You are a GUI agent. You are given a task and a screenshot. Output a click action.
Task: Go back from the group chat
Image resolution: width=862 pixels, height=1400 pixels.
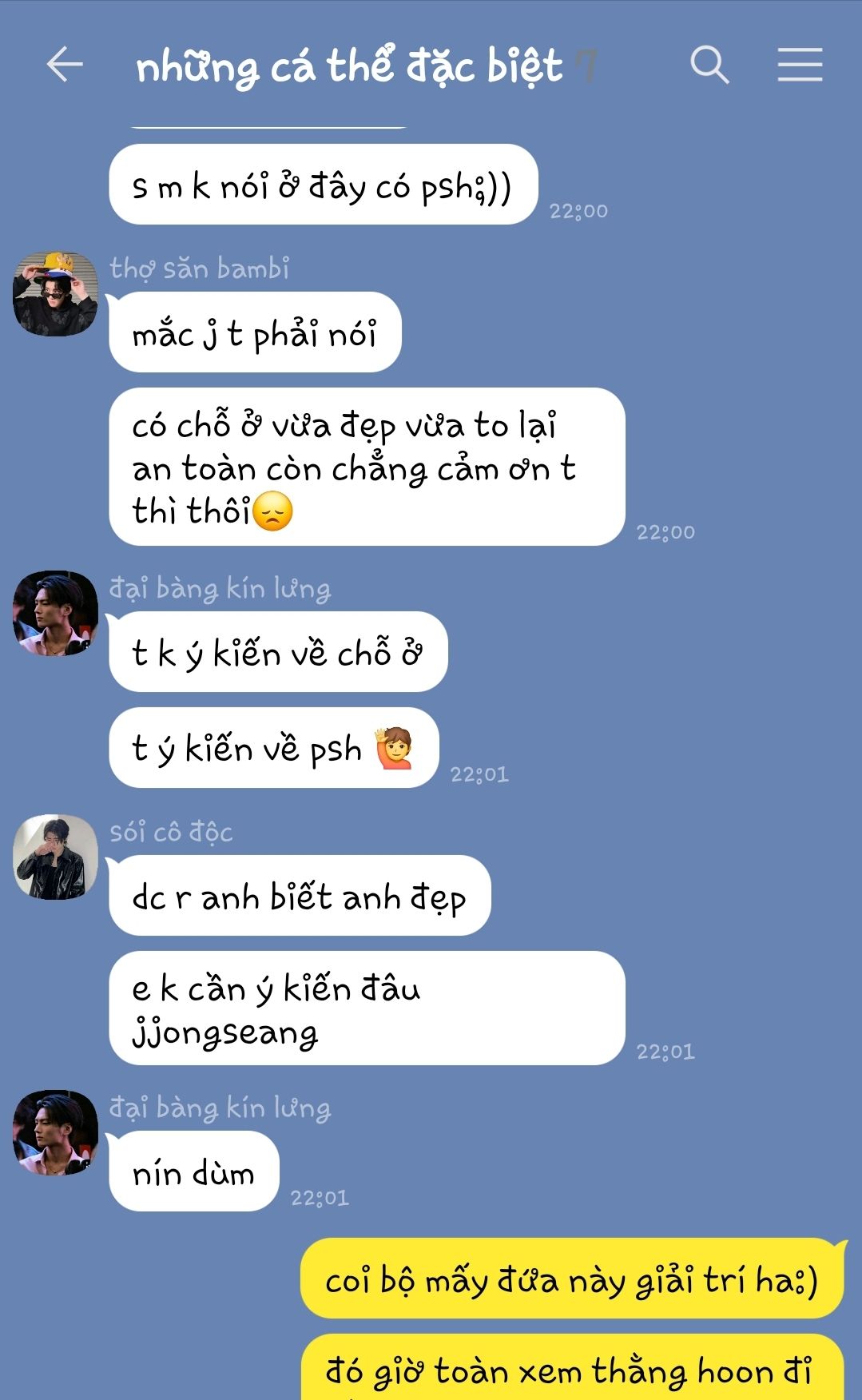click(x=65, y=65)
